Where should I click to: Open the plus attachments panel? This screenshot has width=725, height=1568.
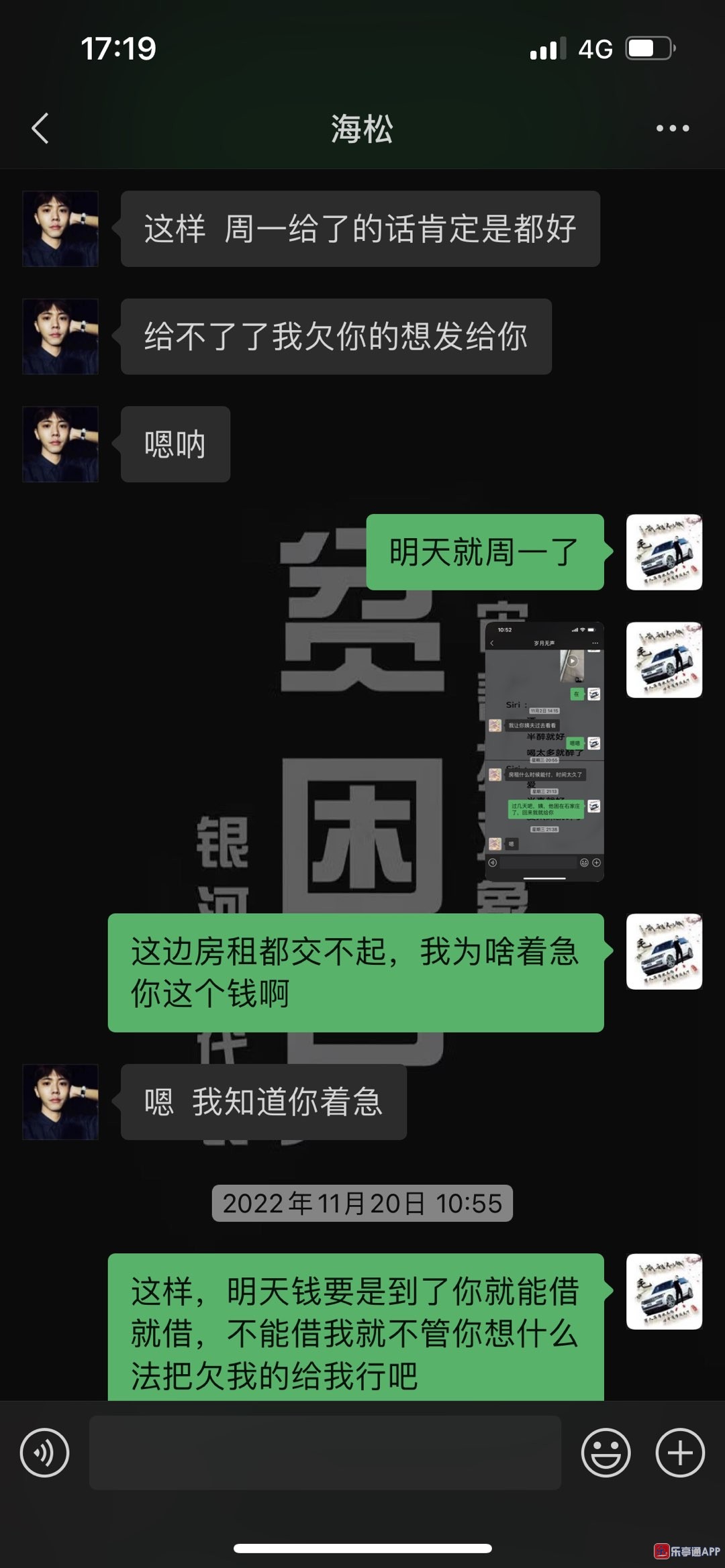tap(679, 1453)
